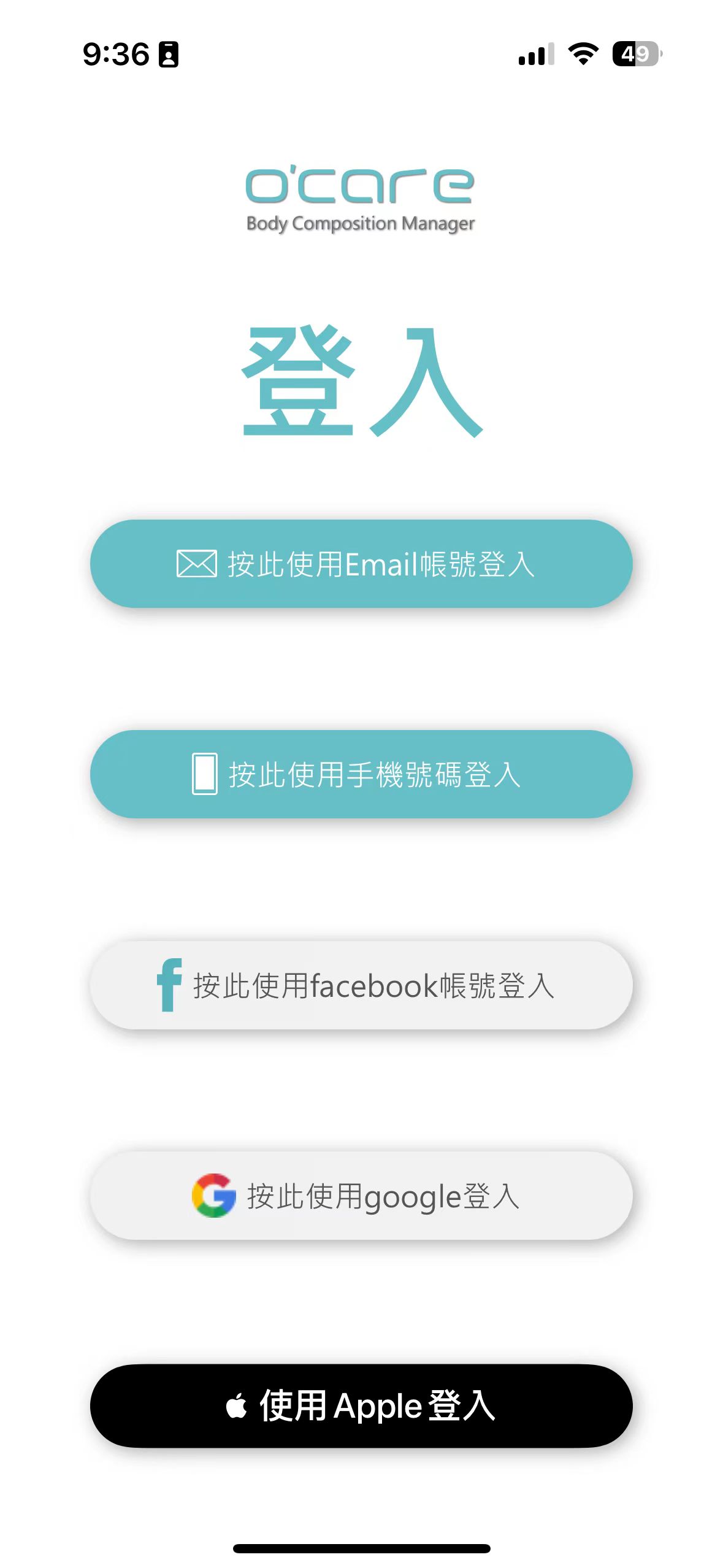Screen dimensions: 723x1568
Task: Log in with Email account
Action: [361, 564]
